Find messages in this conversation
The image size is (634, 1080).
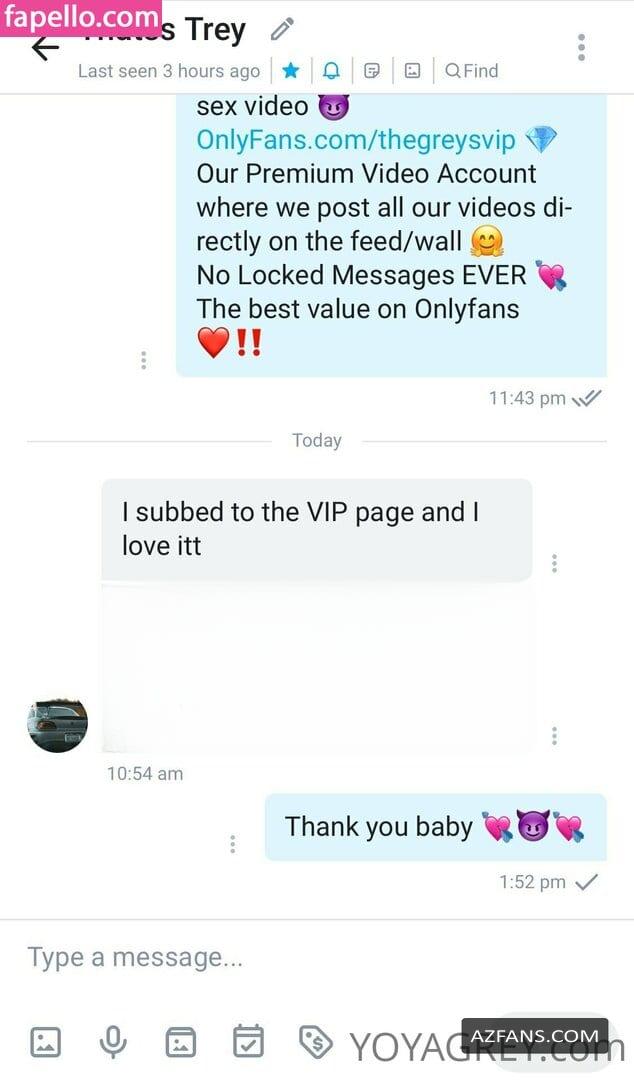click(x=471, y=70)
